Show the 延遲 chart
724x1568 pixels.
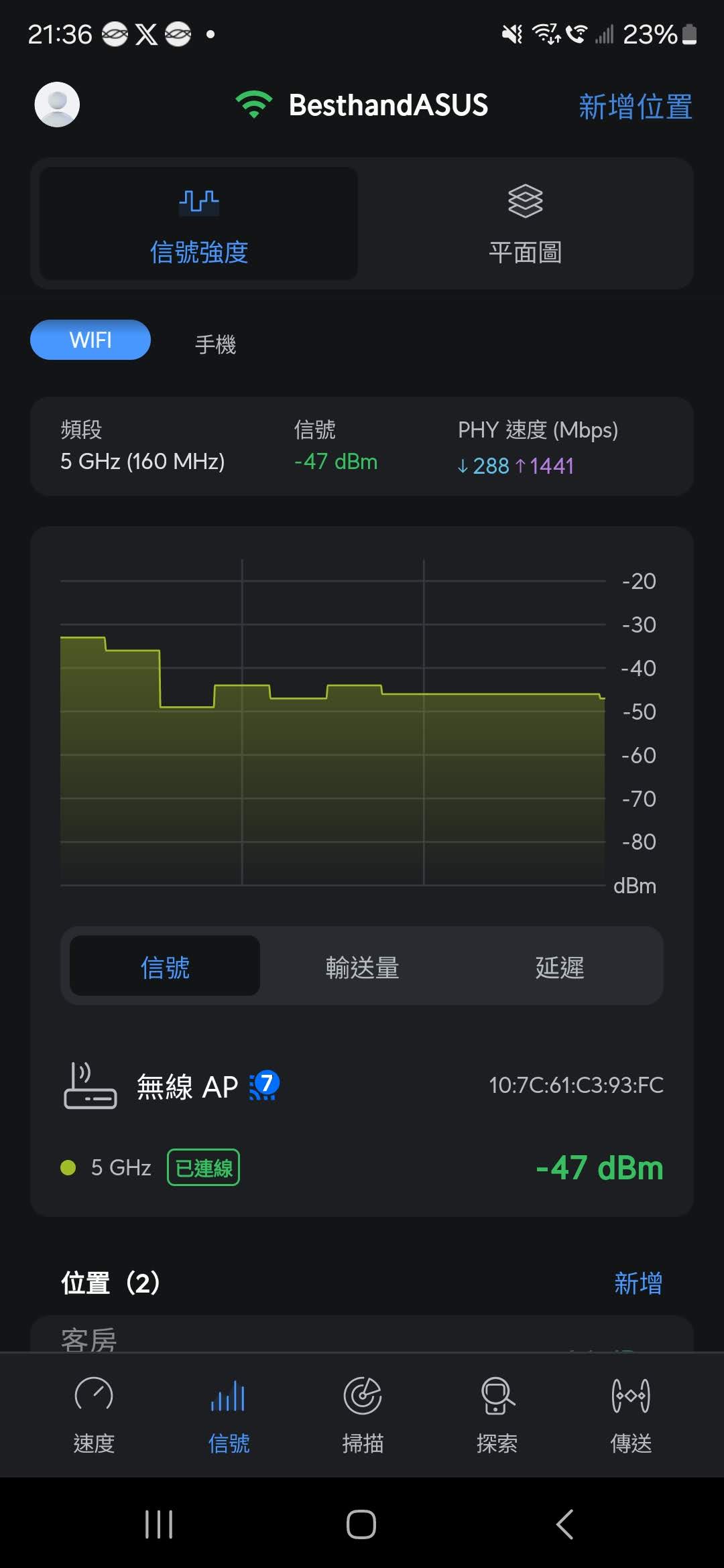[559, 967]
